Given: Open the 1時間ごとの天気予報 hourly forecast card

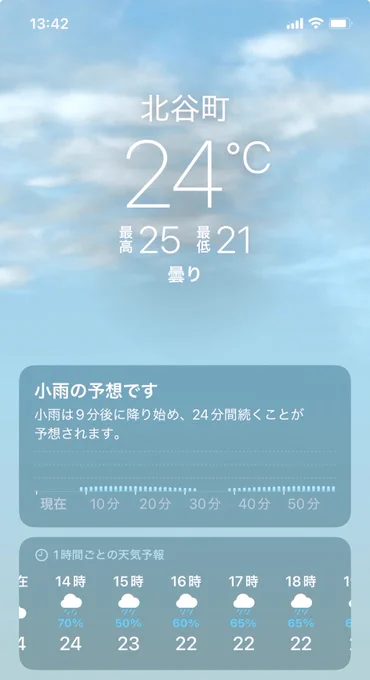Looking at the screenshot, I should pos(185,603).
